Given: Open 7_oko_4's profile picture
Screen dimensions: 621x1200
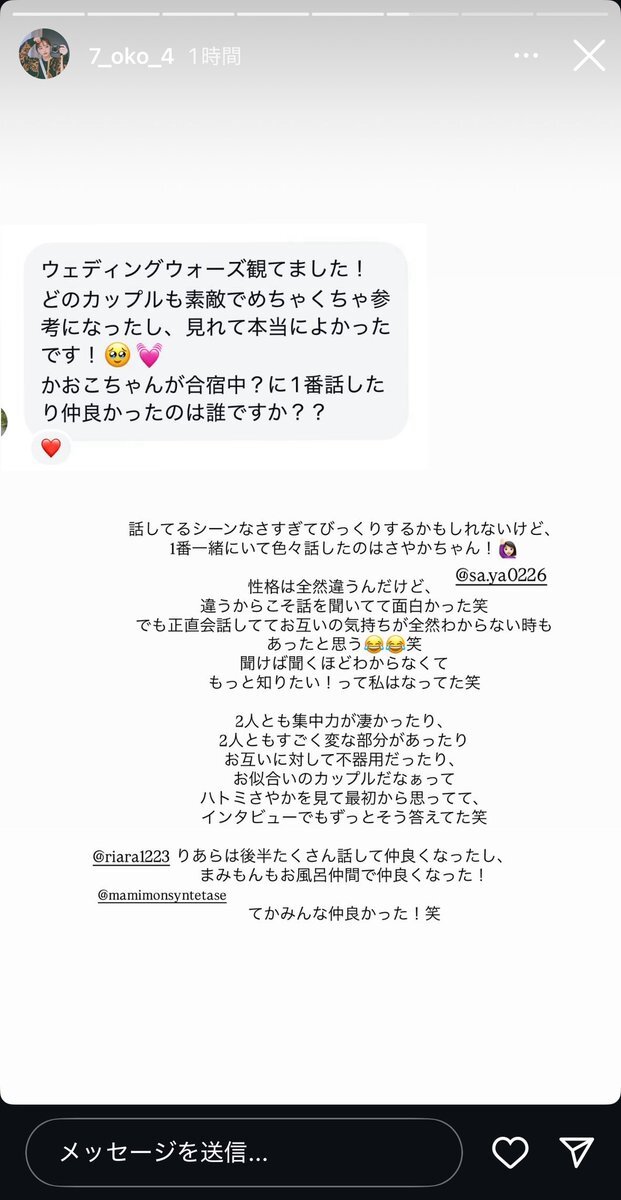Looking at the screenshot, I should tap(44, 55).
